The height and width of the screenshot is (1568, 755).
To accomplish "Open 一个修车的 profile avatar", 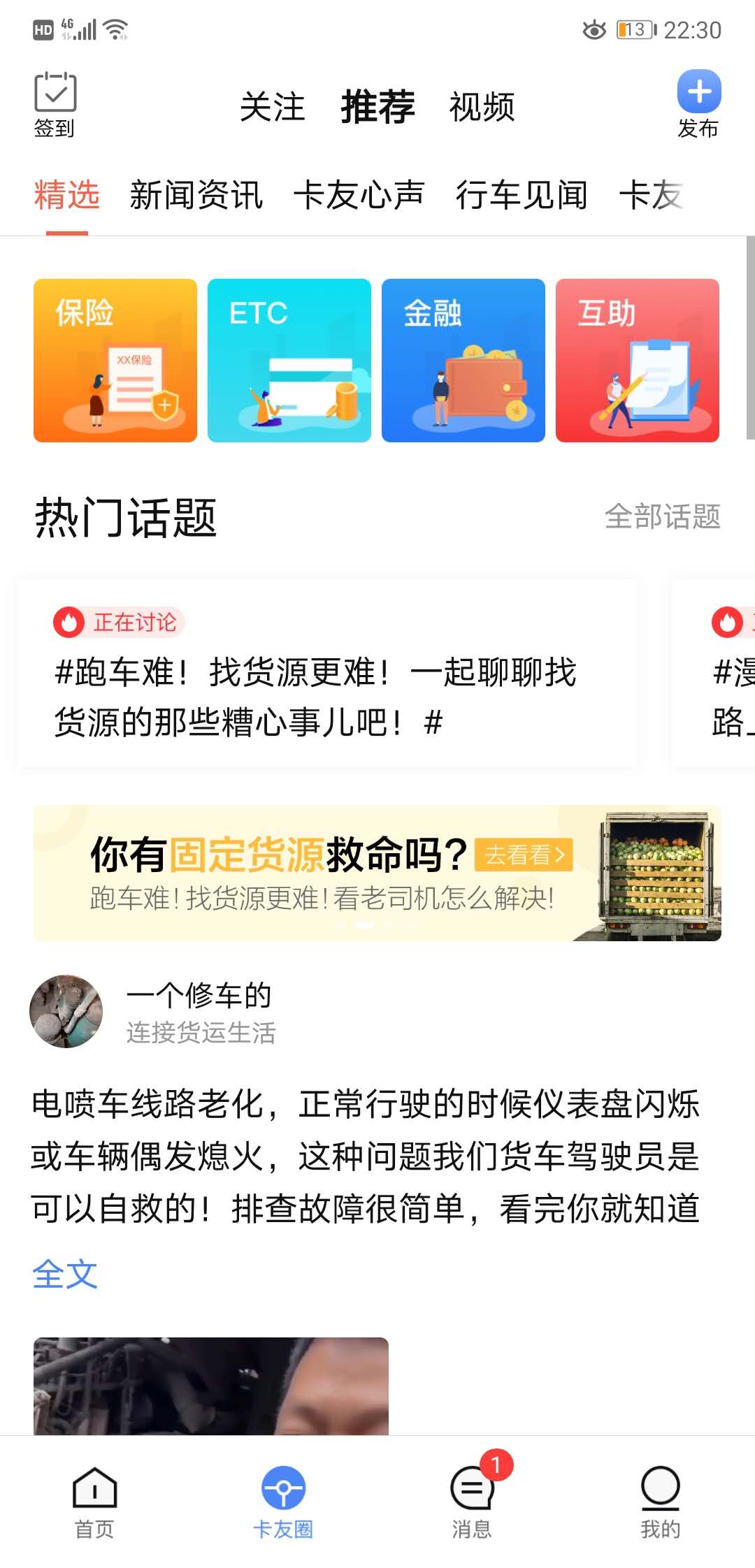I will pyautogui.click(x=66, y=1011).
